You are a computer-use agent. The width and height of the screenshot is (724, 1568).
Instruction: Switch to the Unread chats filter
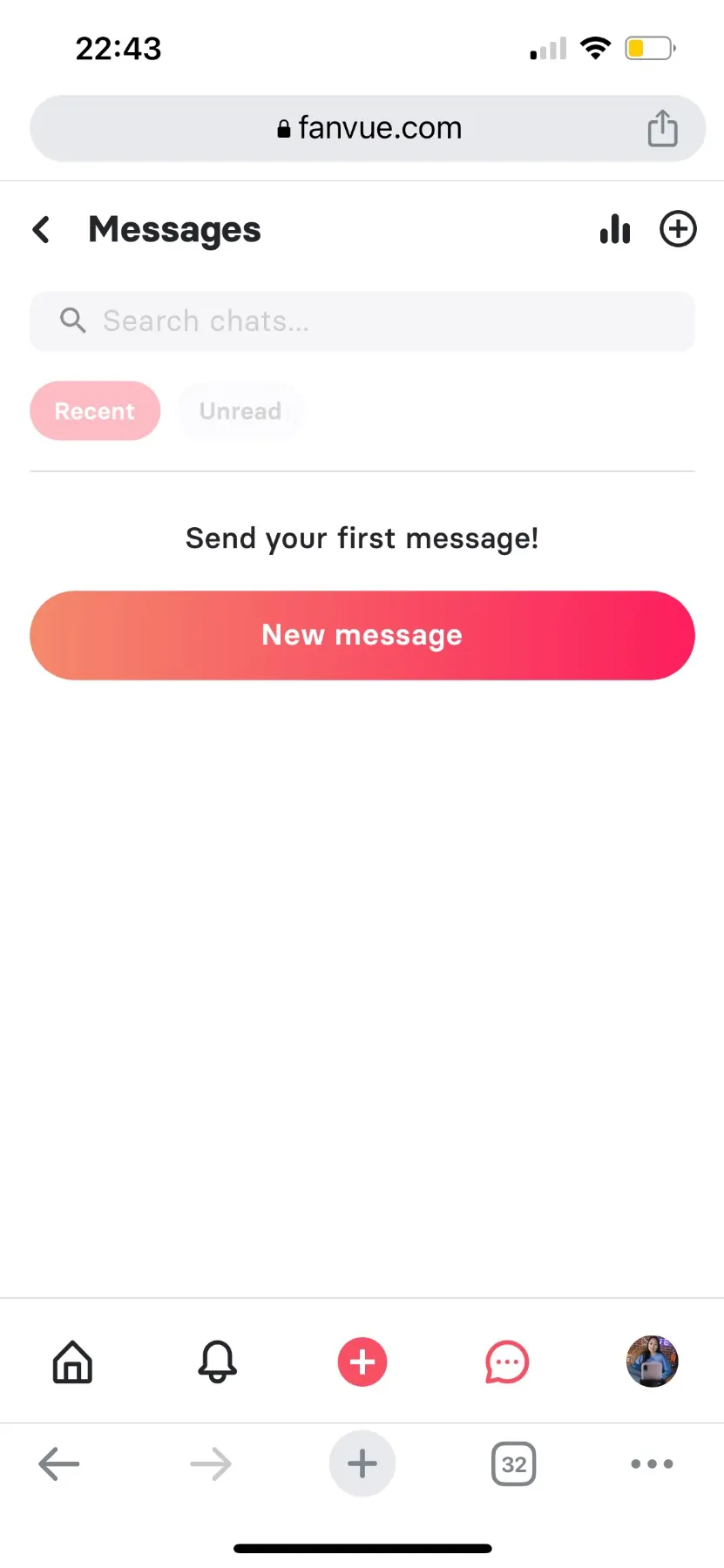point(240,410)
